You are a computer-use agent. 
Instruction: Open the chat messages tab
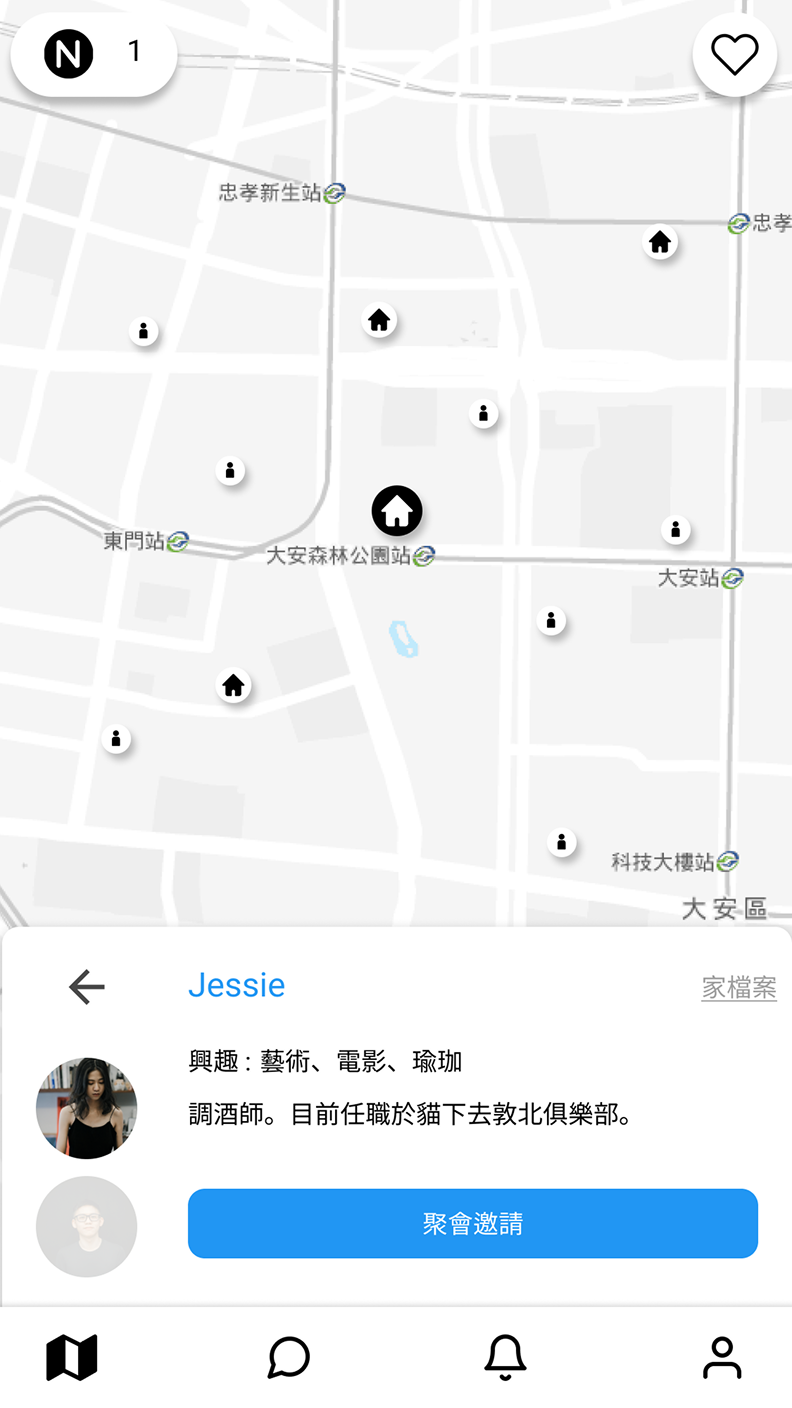(x=289, y=1357)
